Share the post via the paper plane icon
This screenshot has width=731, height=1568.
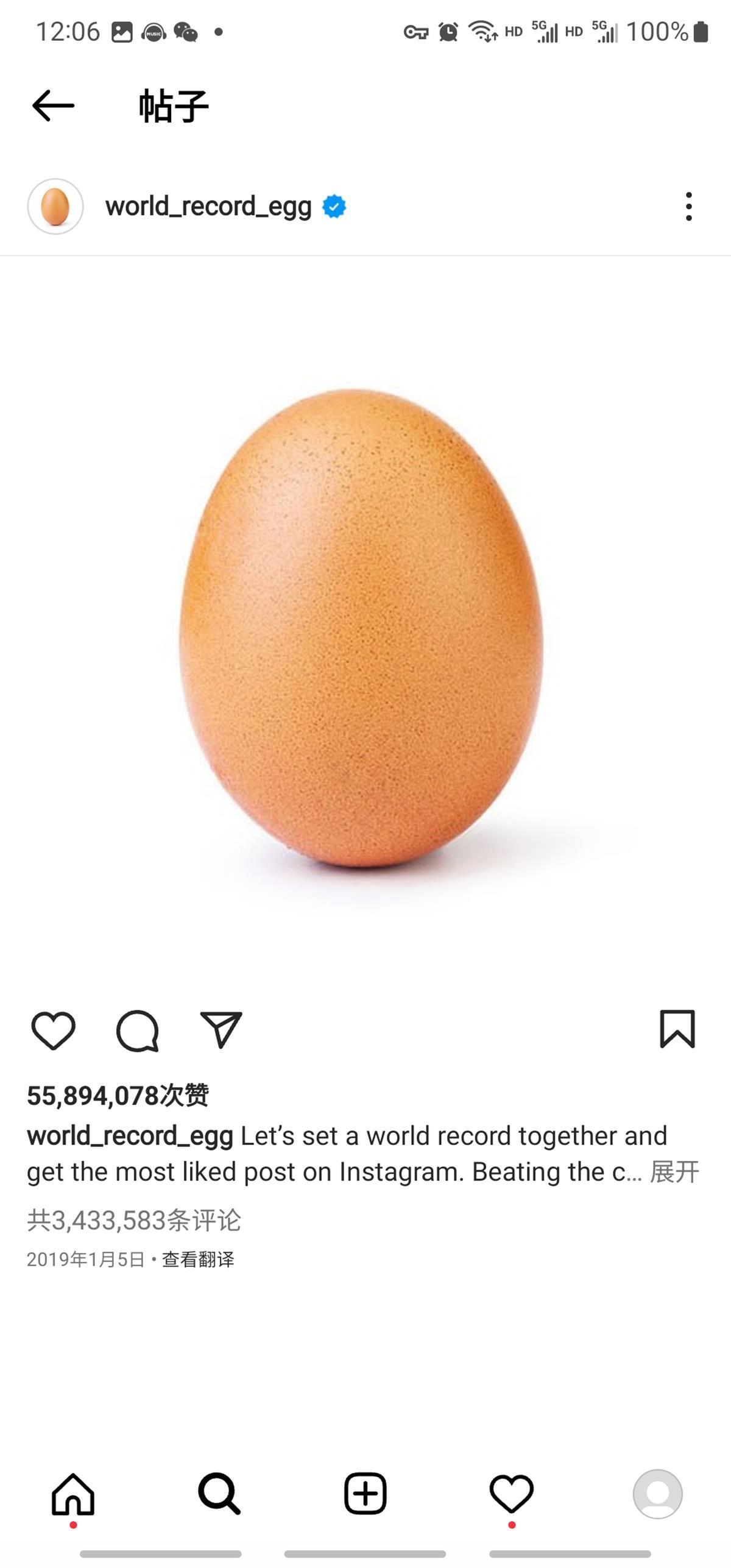coord(221,1030)
